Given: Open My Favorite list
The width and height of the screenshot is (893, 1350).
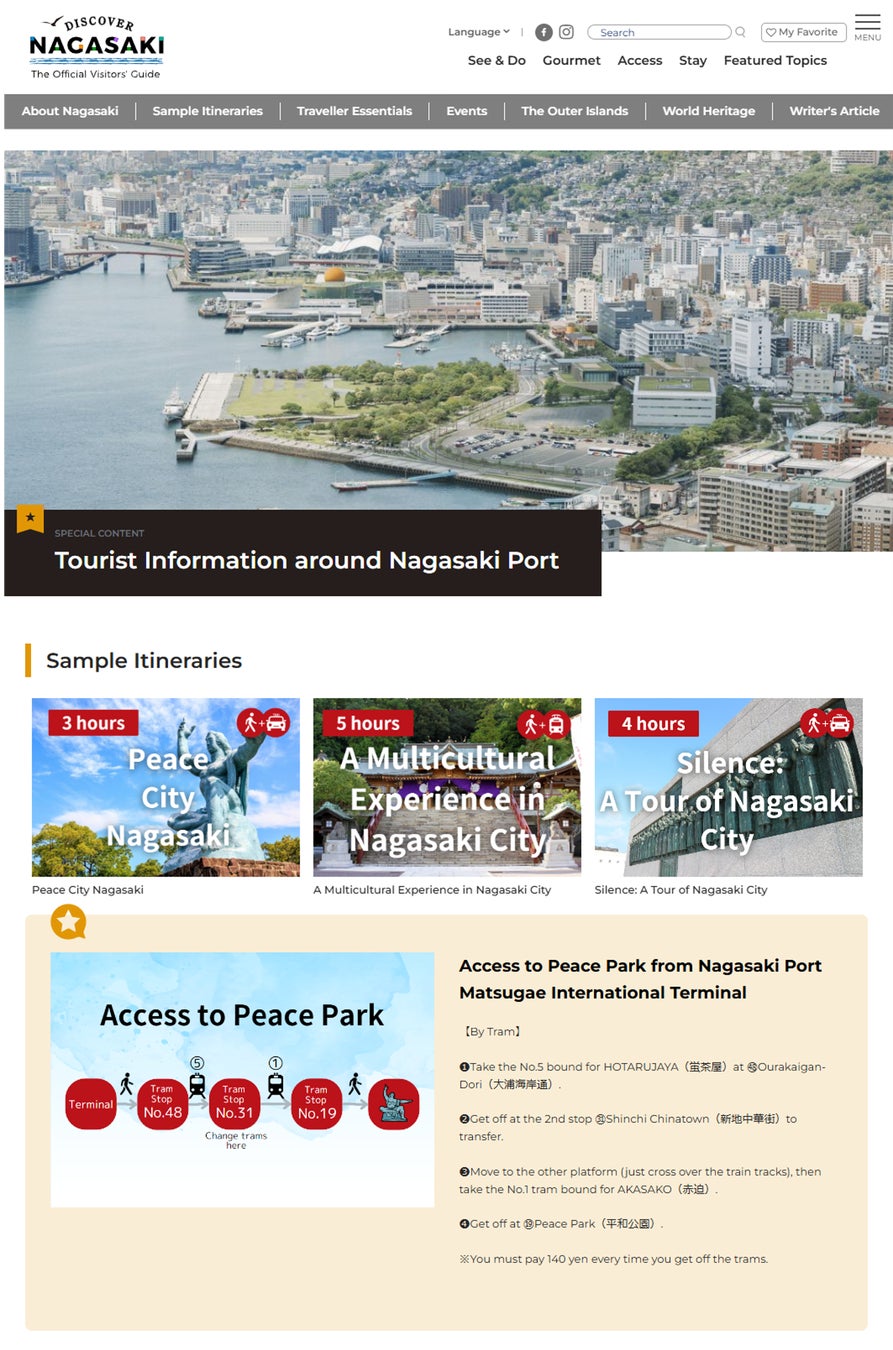Looking at the screenshot, I should pos(803,32).
